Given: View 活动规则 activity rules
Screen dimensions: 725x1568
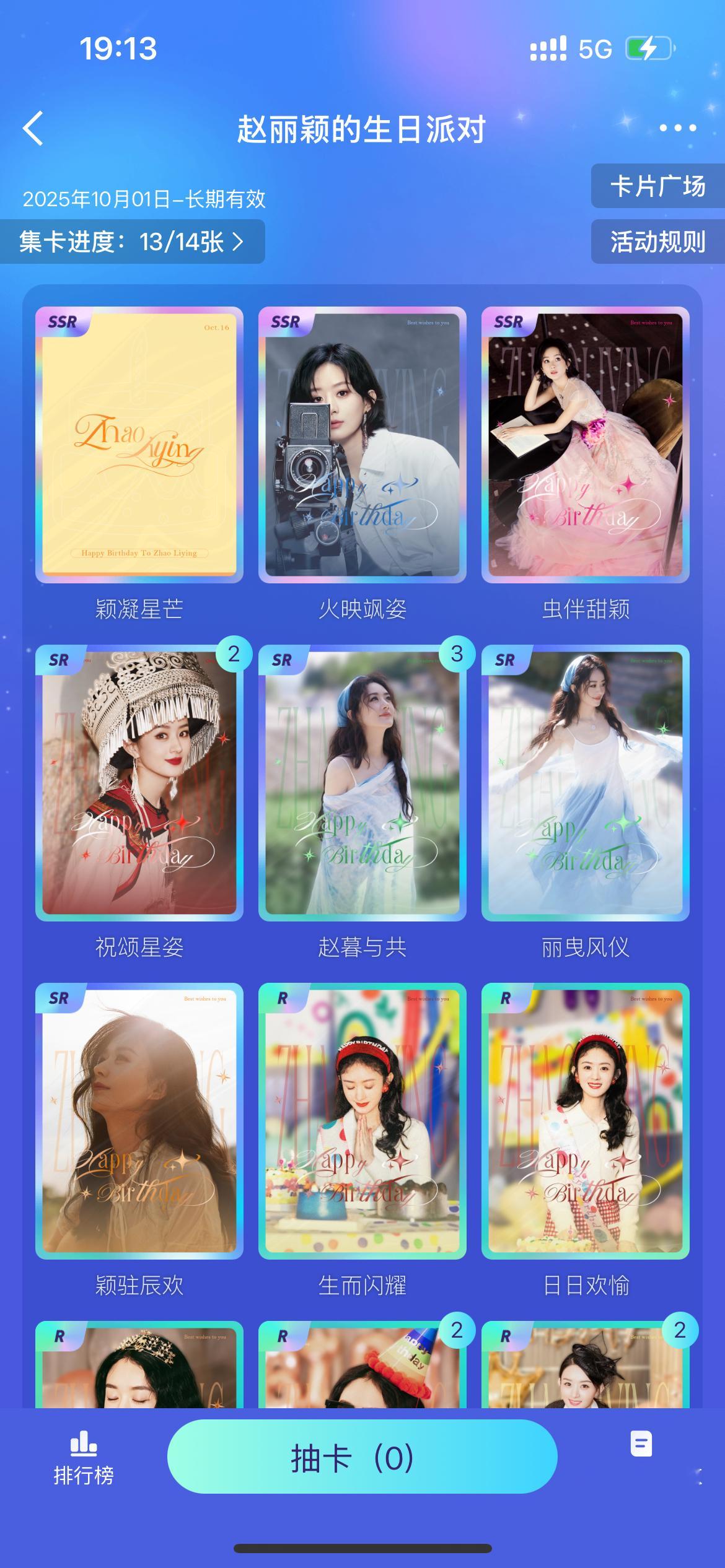Looking at the screenshot, I should pos(657,242).
